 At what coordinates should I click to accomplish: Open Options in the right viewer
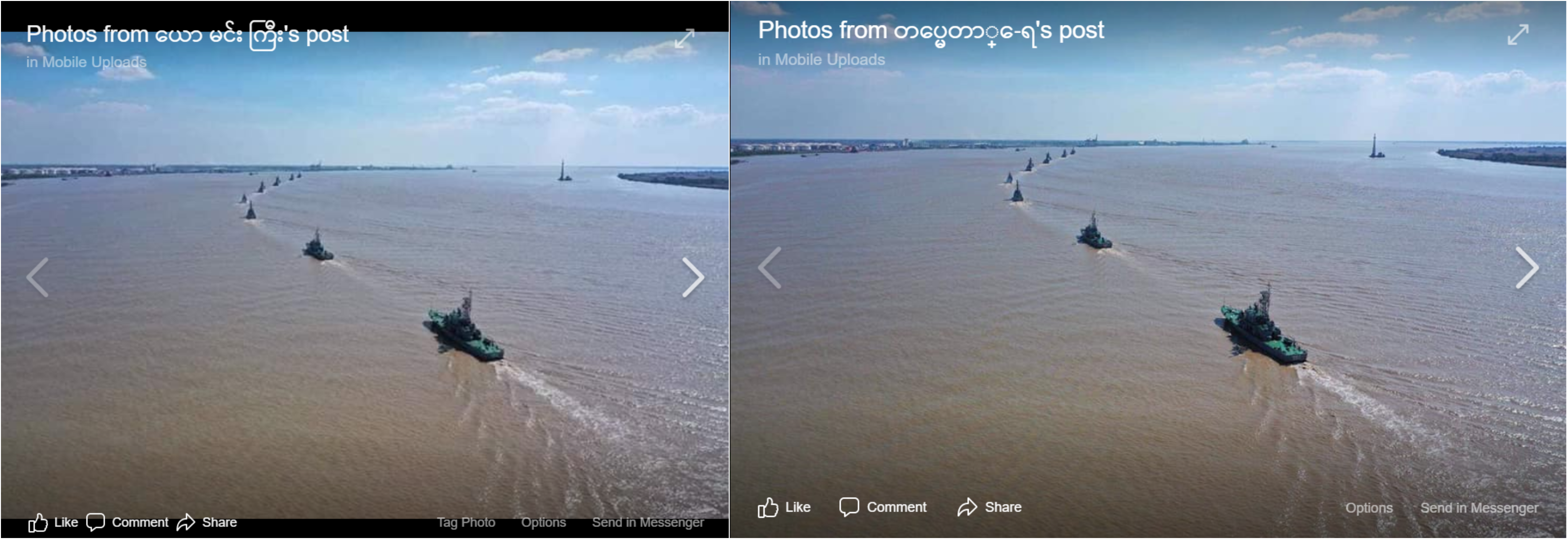[1368, 508]
